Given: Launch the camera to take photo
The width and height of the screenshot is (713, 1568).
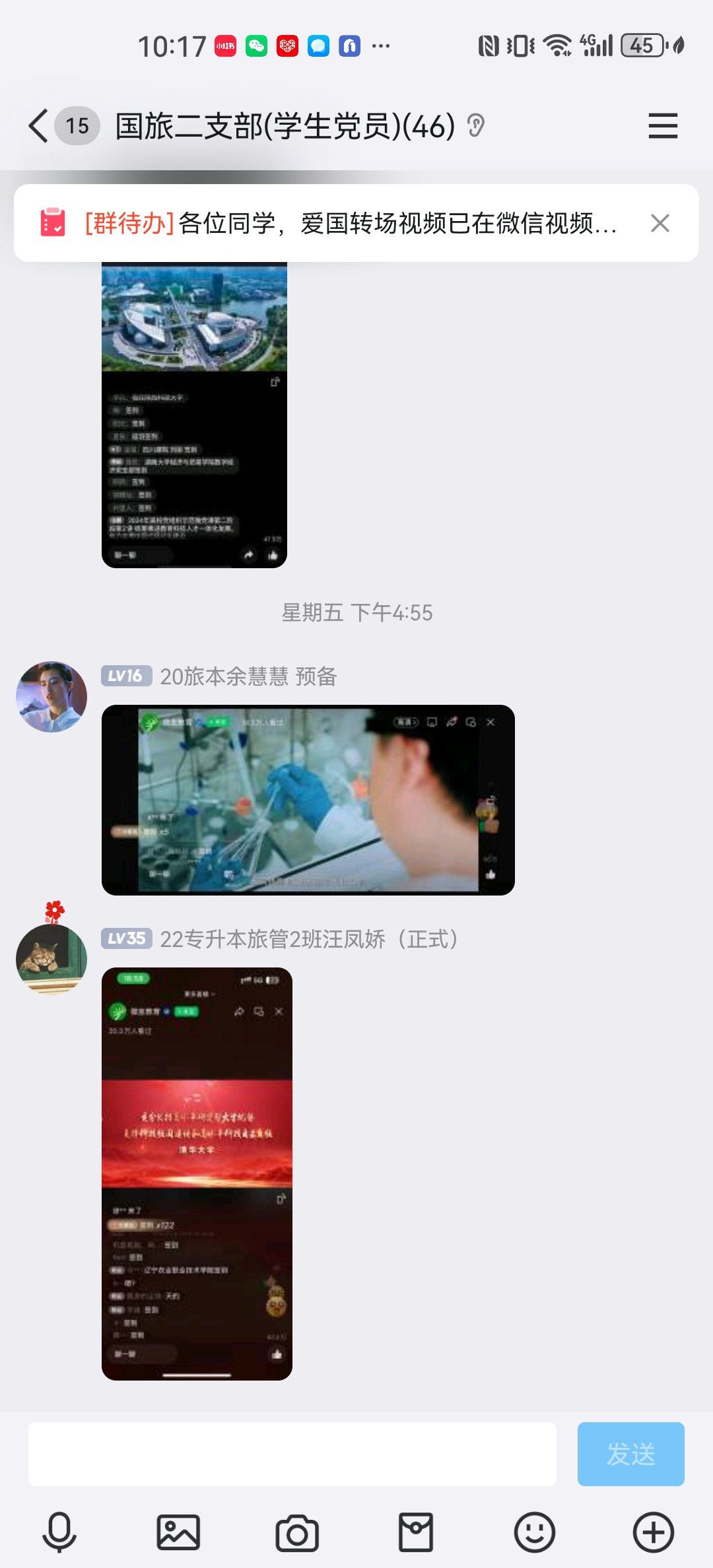Looking at the screenshot, I should 297,1532.
